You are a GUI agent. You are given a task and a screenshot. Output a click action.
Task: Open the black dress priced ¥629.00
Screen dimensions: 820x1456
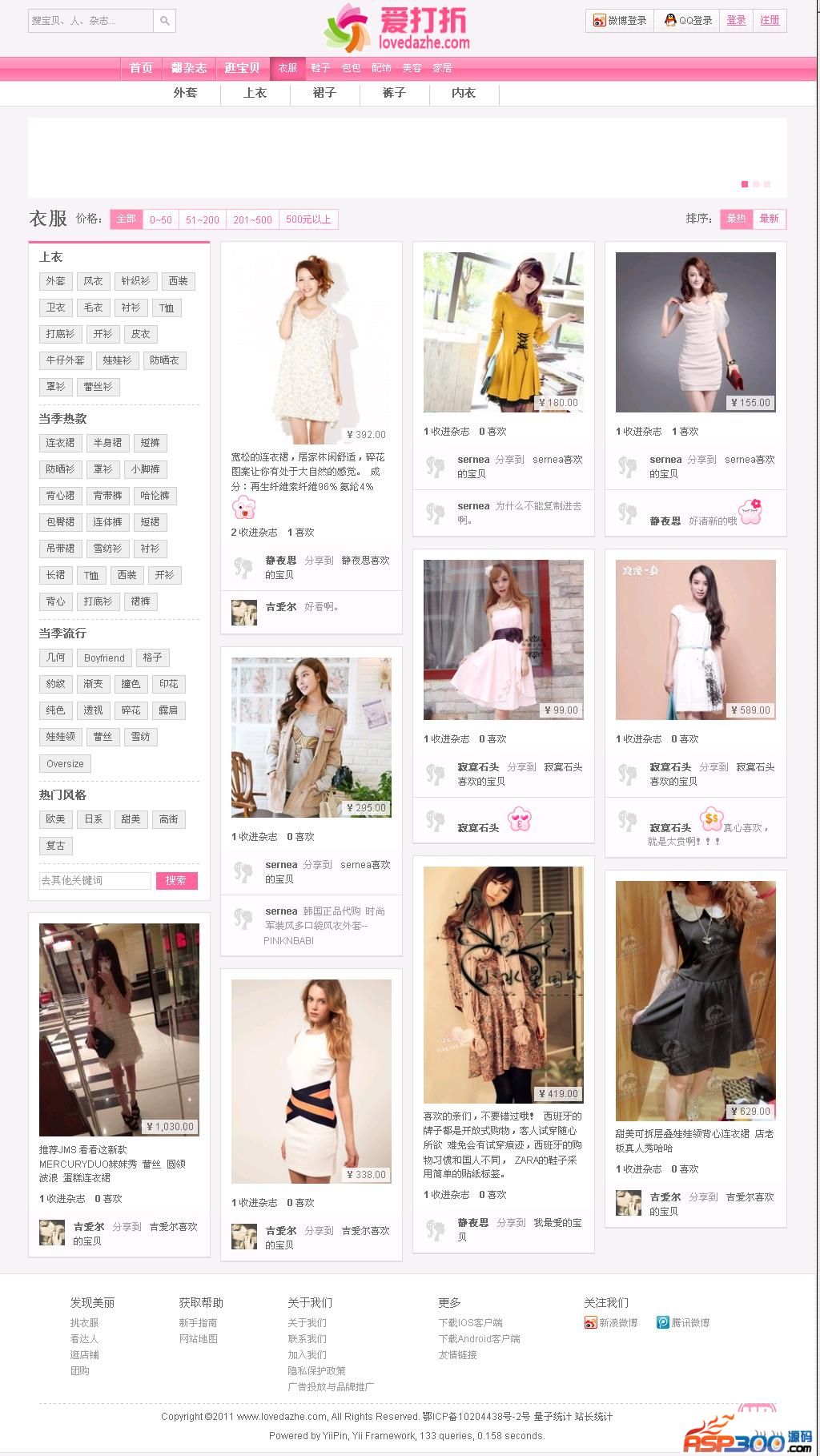tap(695, 1000)
